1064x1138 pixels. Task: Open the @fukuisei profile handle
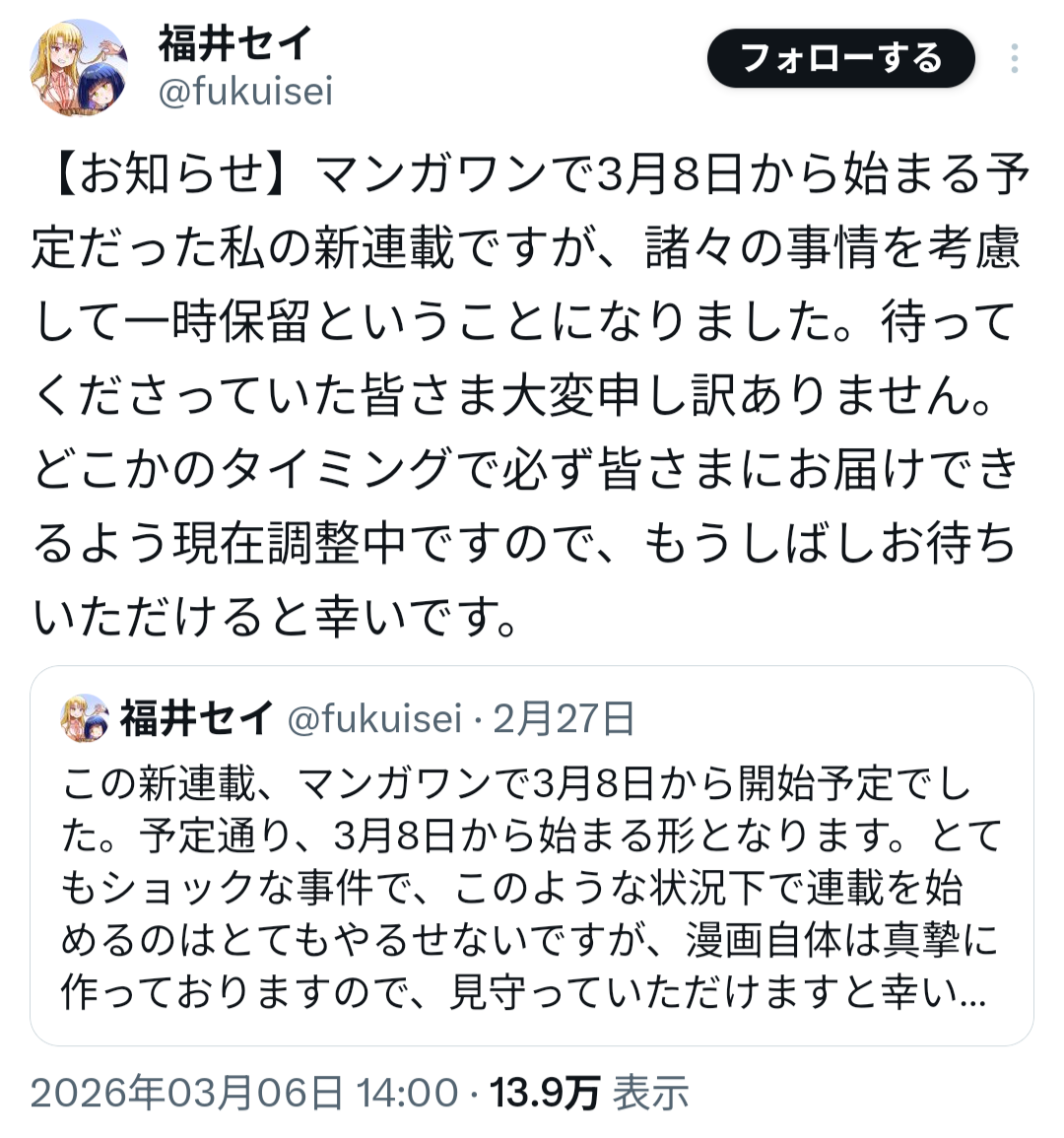(x=245, y=92)
